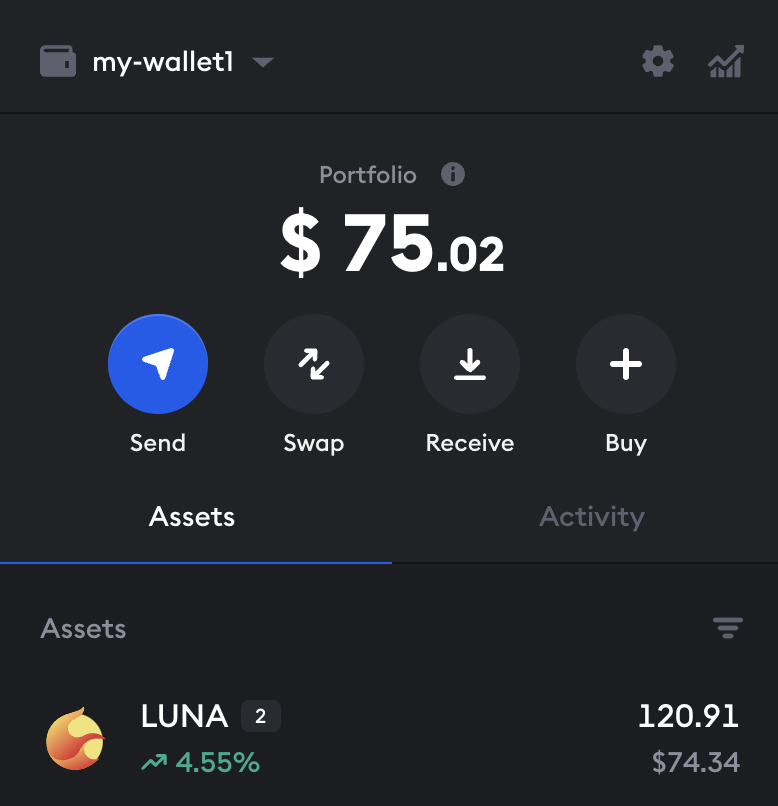The width and height of the screenshot is (778, 806).
Task: Open the assets filter icon
Action: pos(727,628)
